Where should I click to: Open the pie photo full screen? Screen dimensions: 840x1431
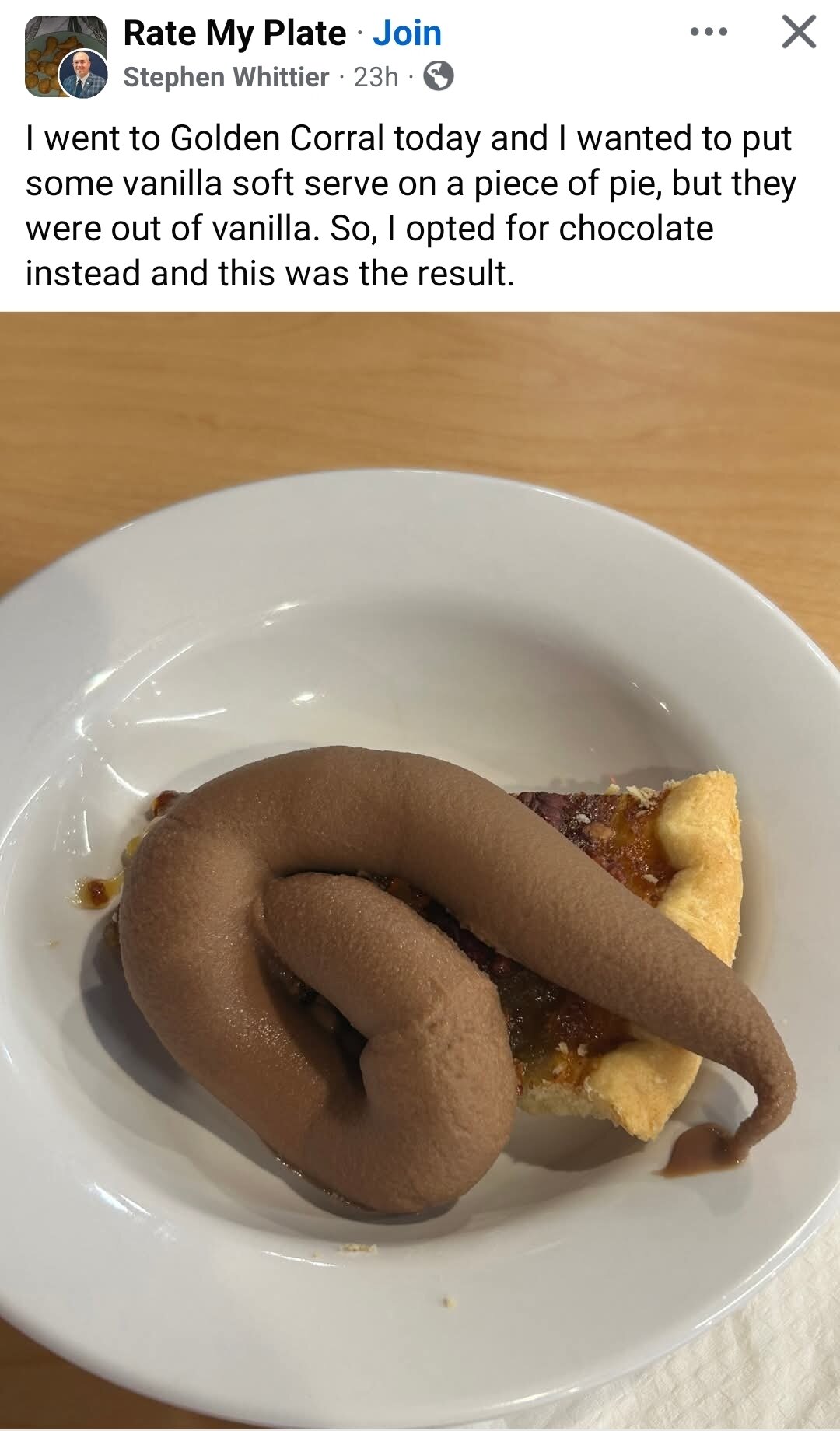[x=420, y=871]
